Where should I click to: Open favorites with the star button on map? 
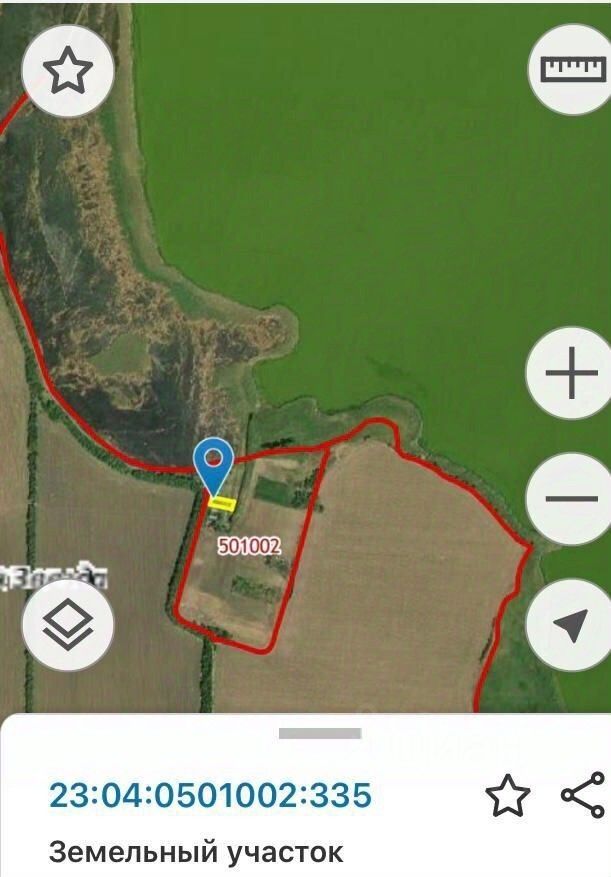(x=68, y=72)
